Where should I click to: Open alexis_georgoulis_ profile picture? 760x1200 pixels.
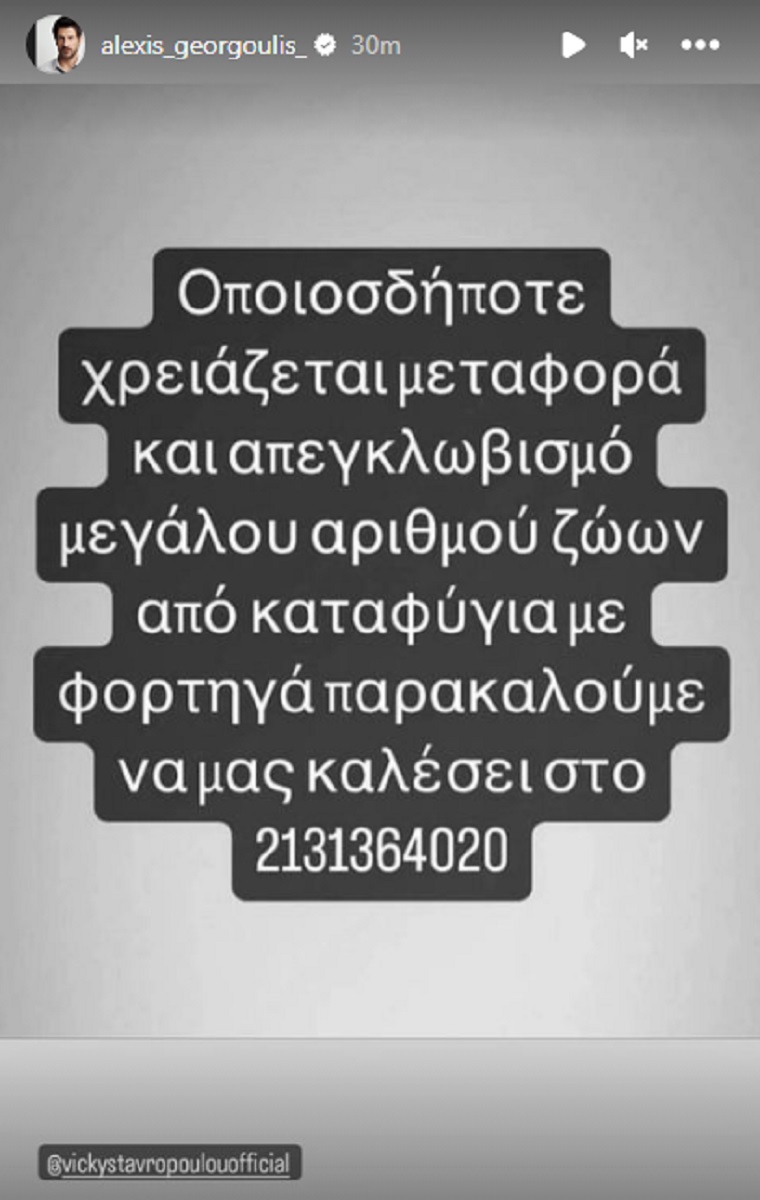pos(55,45)
